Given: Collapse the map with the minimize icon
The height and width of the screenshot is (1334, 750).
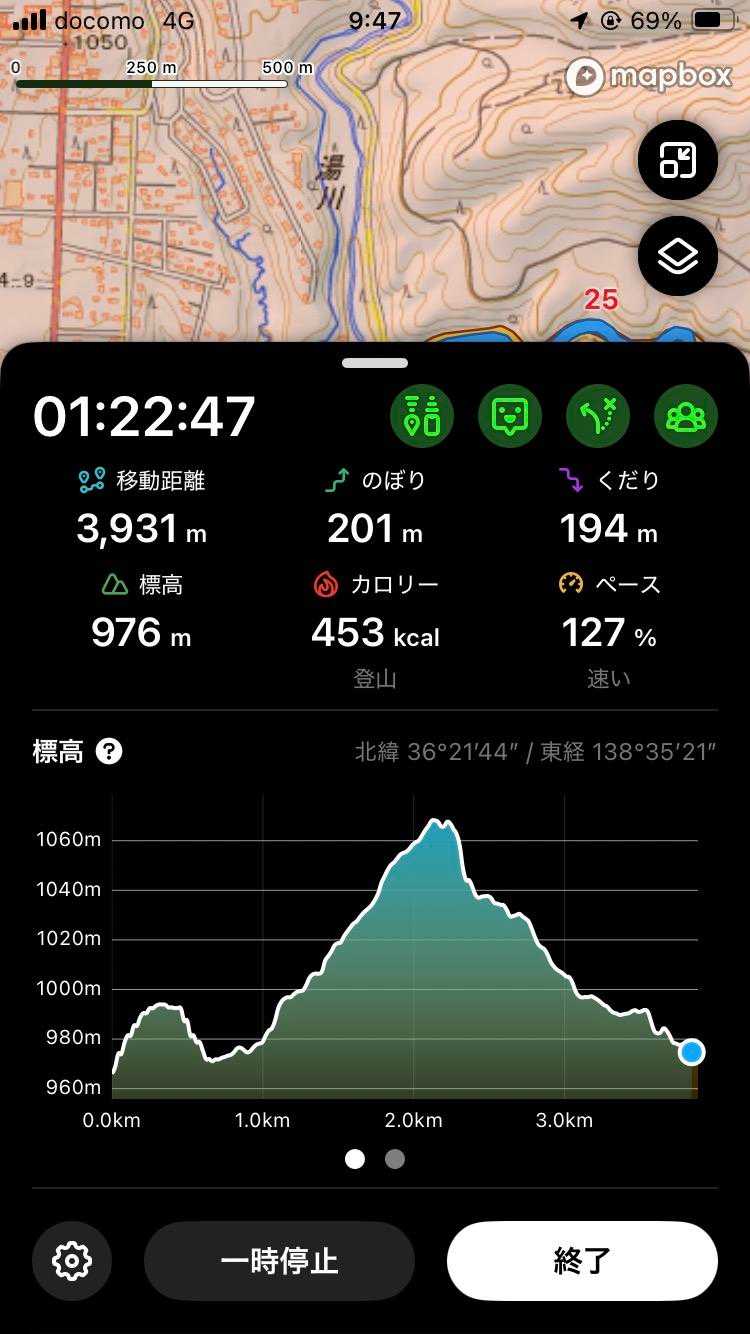Looking at the screenshot, I should click(x=678, y=160).
